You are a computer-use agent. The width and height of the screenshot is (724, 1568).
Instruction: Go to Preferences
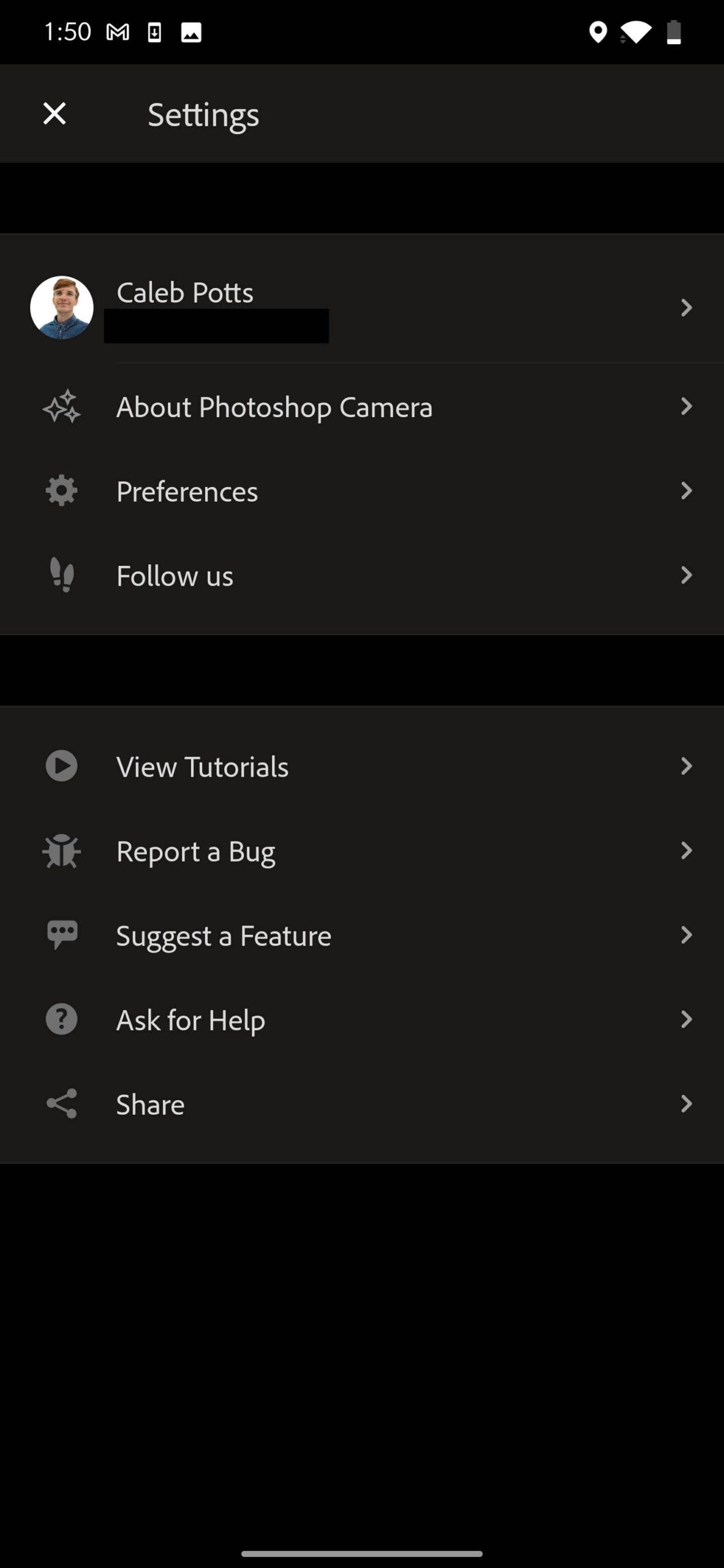(362, 491)
